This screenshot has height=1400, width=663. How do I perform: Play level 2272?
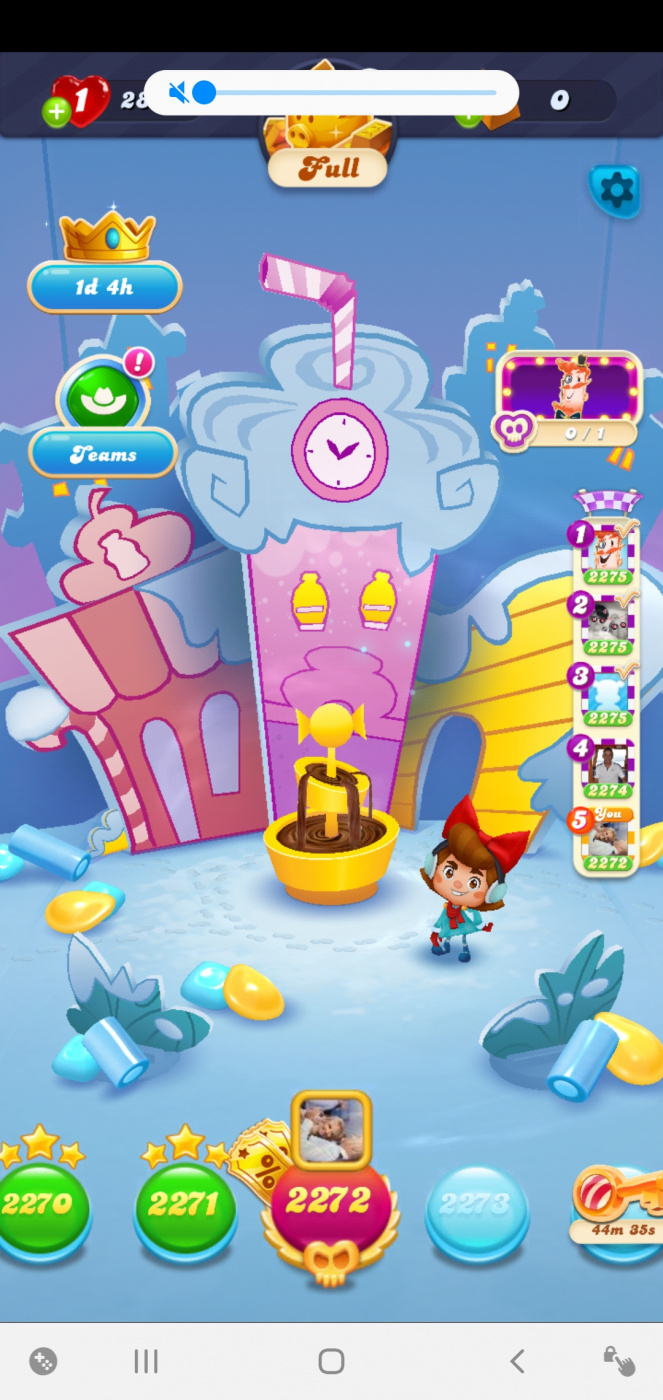pyautogui.click(x=330, y=1205)
